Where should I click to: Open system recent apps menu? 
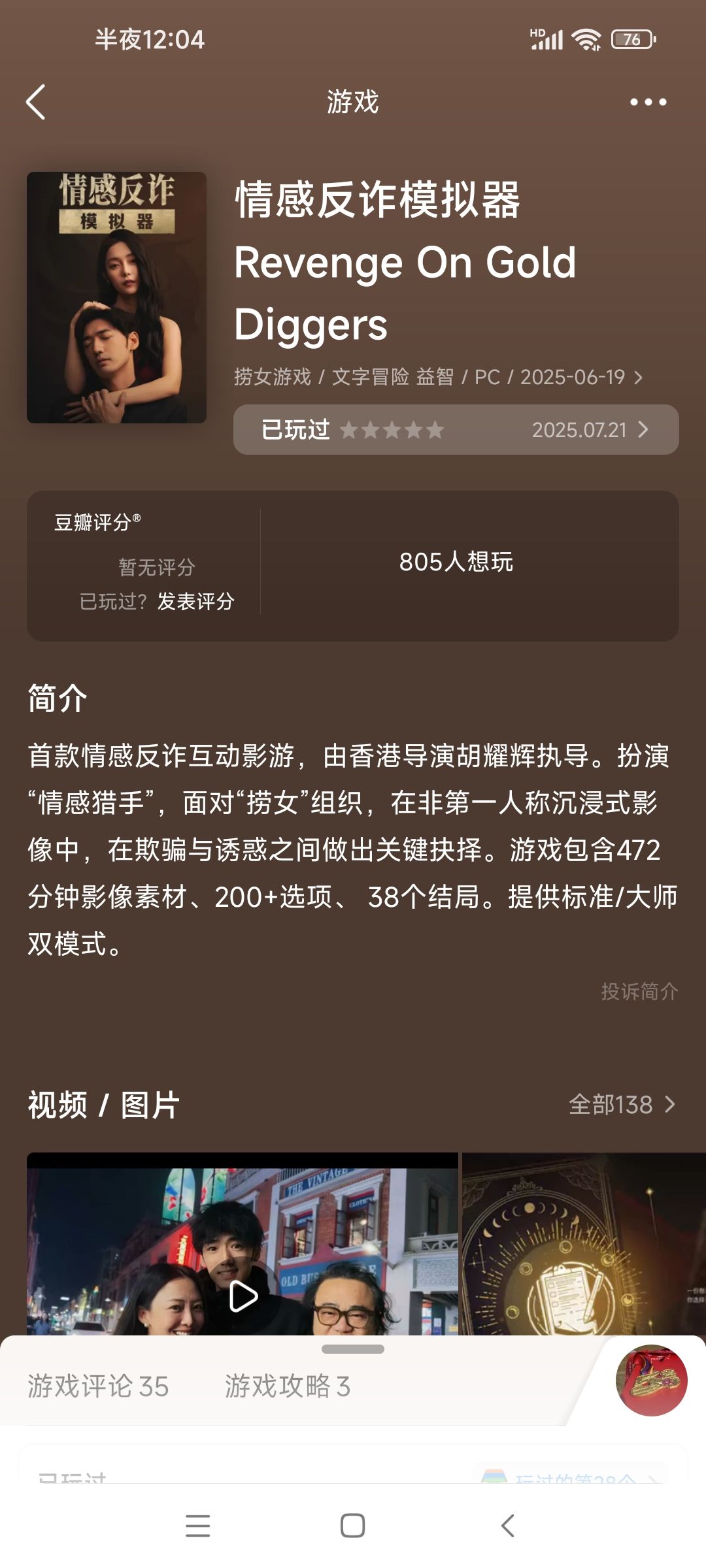click(197, 1526)
